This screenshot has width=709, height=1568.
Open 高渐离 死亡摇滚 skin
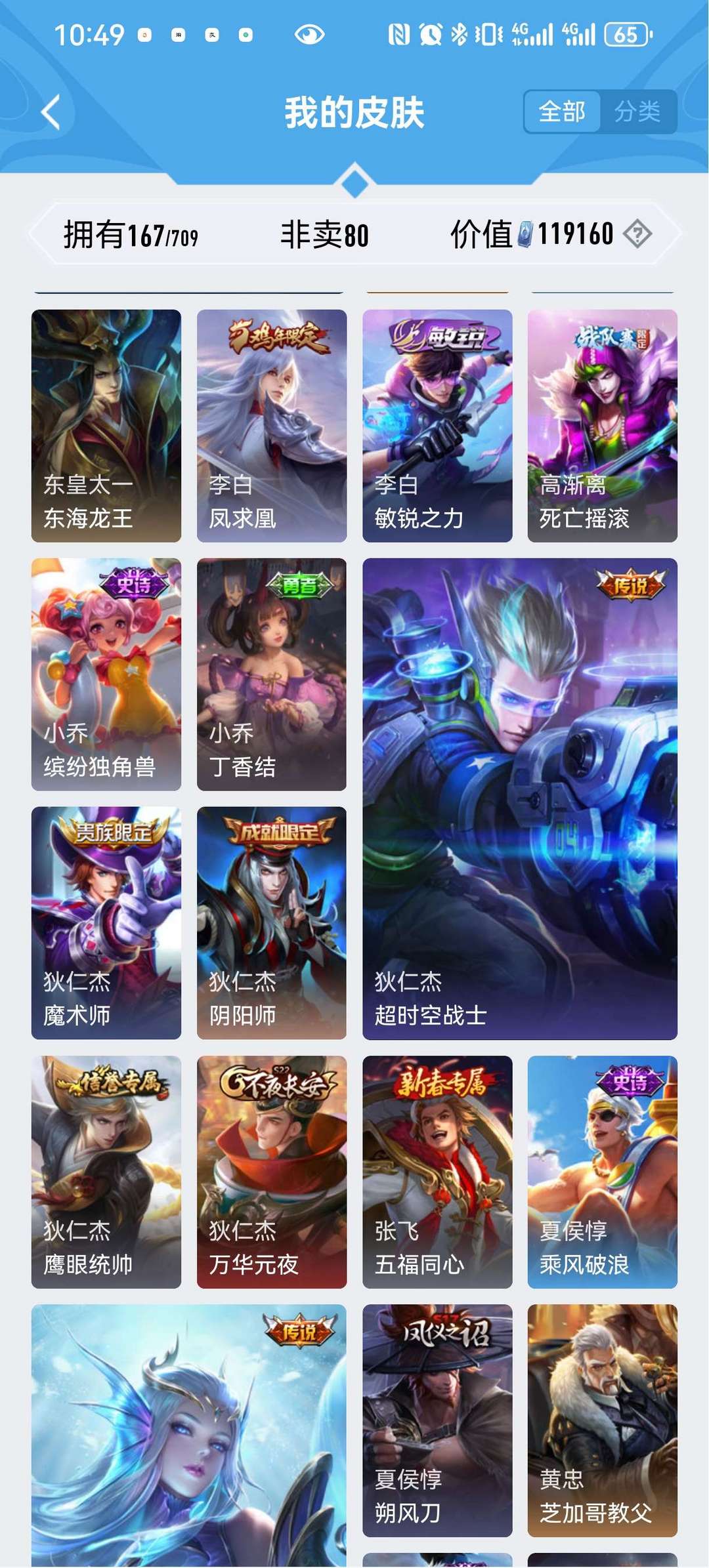pos(603,426)
